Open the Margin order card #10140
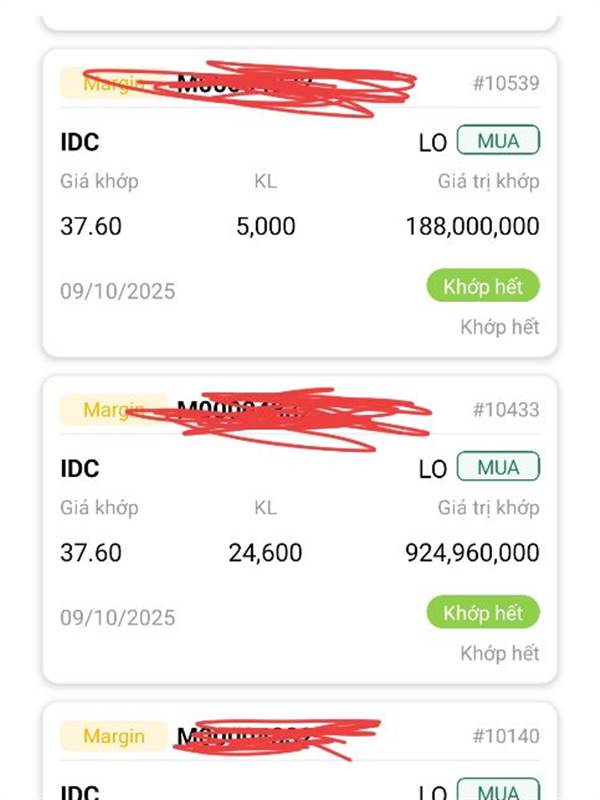Image resolution: width=600 pixels, height=800 pixels. click(x=299, y=751)
